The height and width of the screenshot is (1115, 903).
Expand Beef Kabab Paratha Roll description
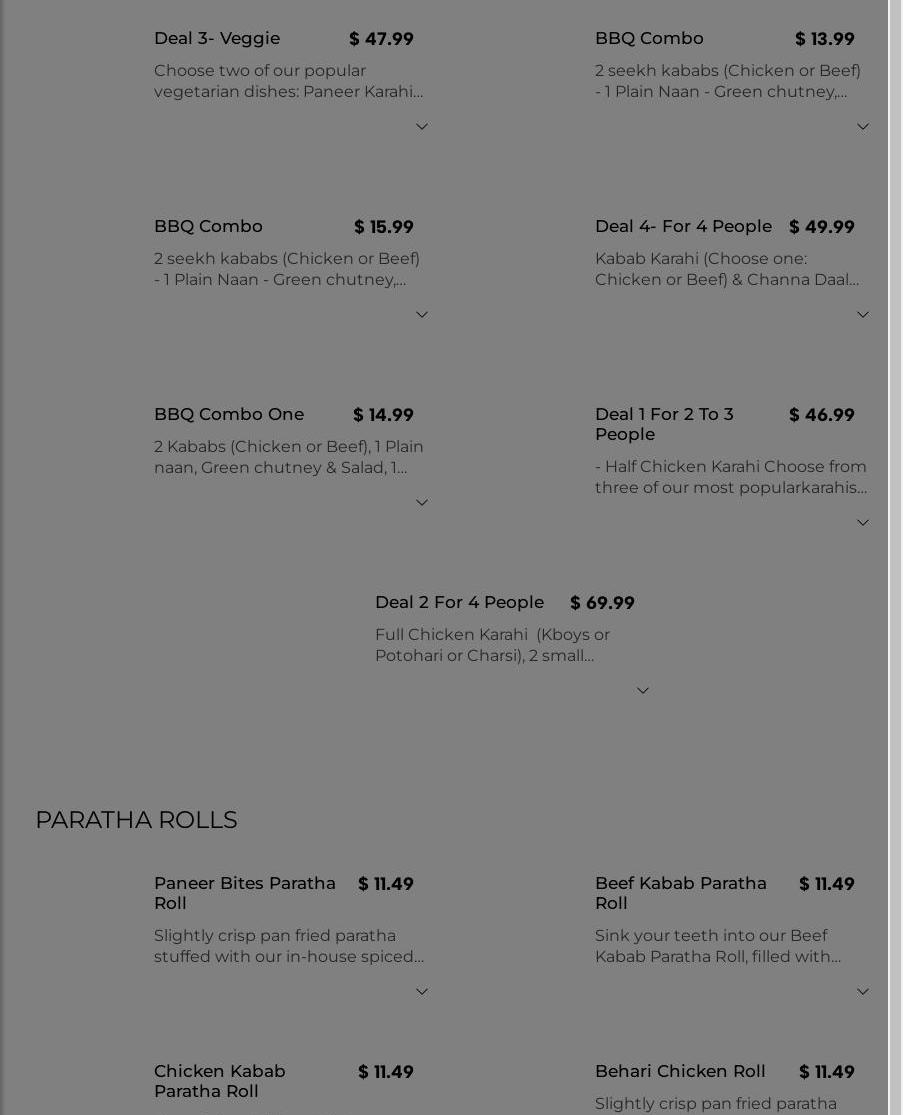(x=863, y=992)
